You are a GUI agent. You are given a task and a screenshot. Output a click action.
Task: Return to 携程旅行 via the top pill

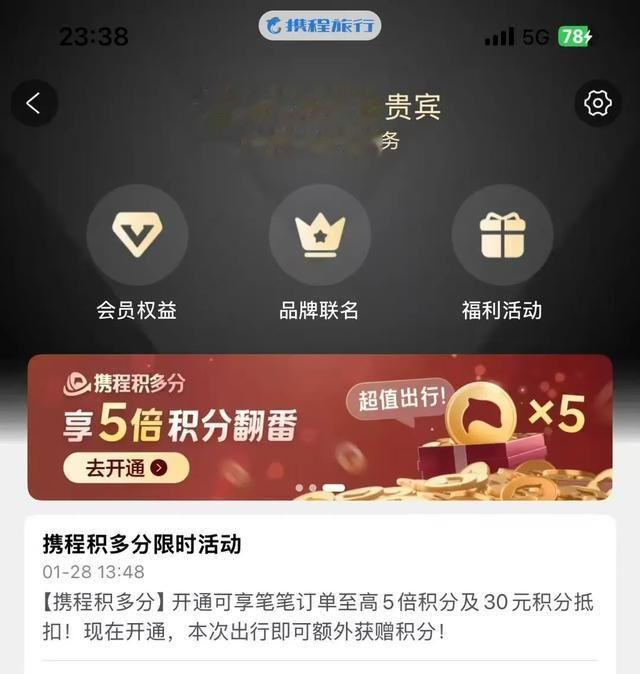click(320, 26)
